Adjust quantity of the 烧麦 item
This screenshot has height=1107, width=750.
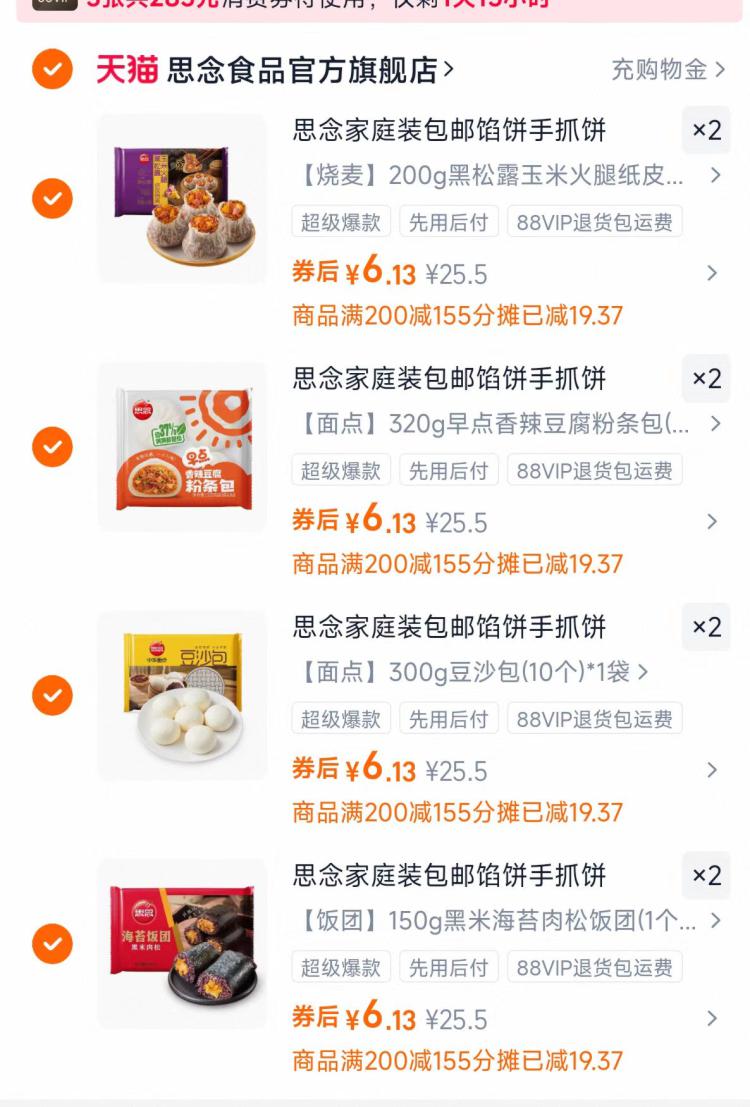click(706, 130)
